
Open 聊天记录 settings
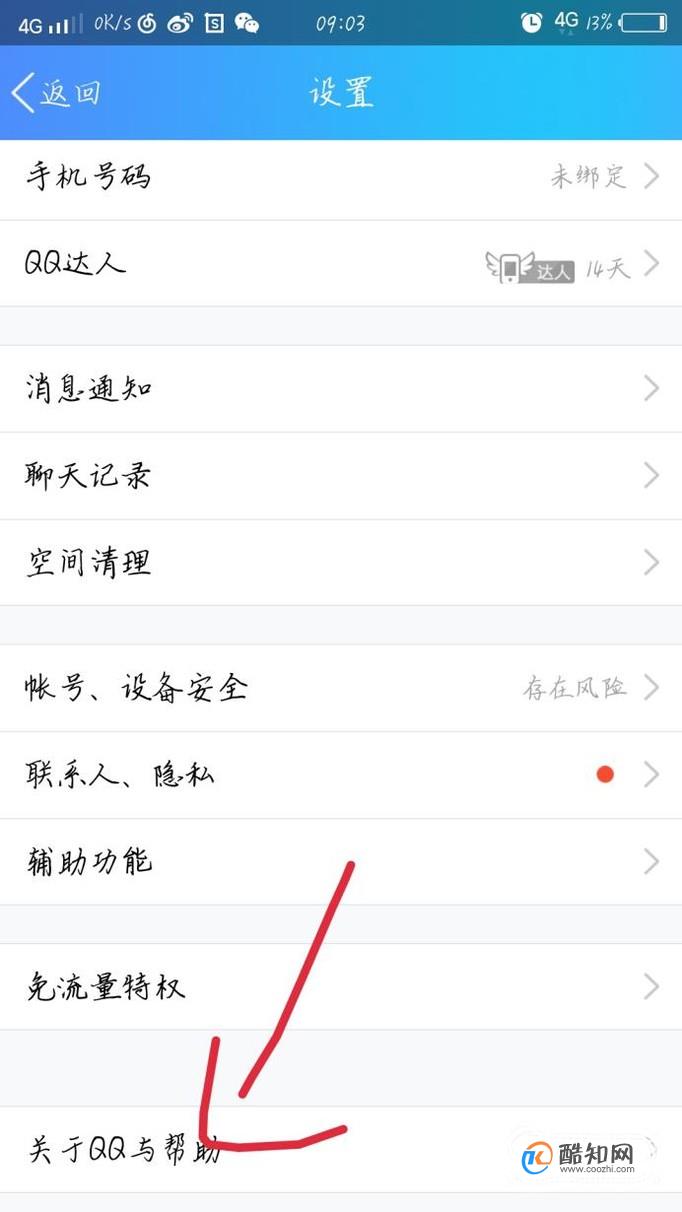[x=341, y=475]
